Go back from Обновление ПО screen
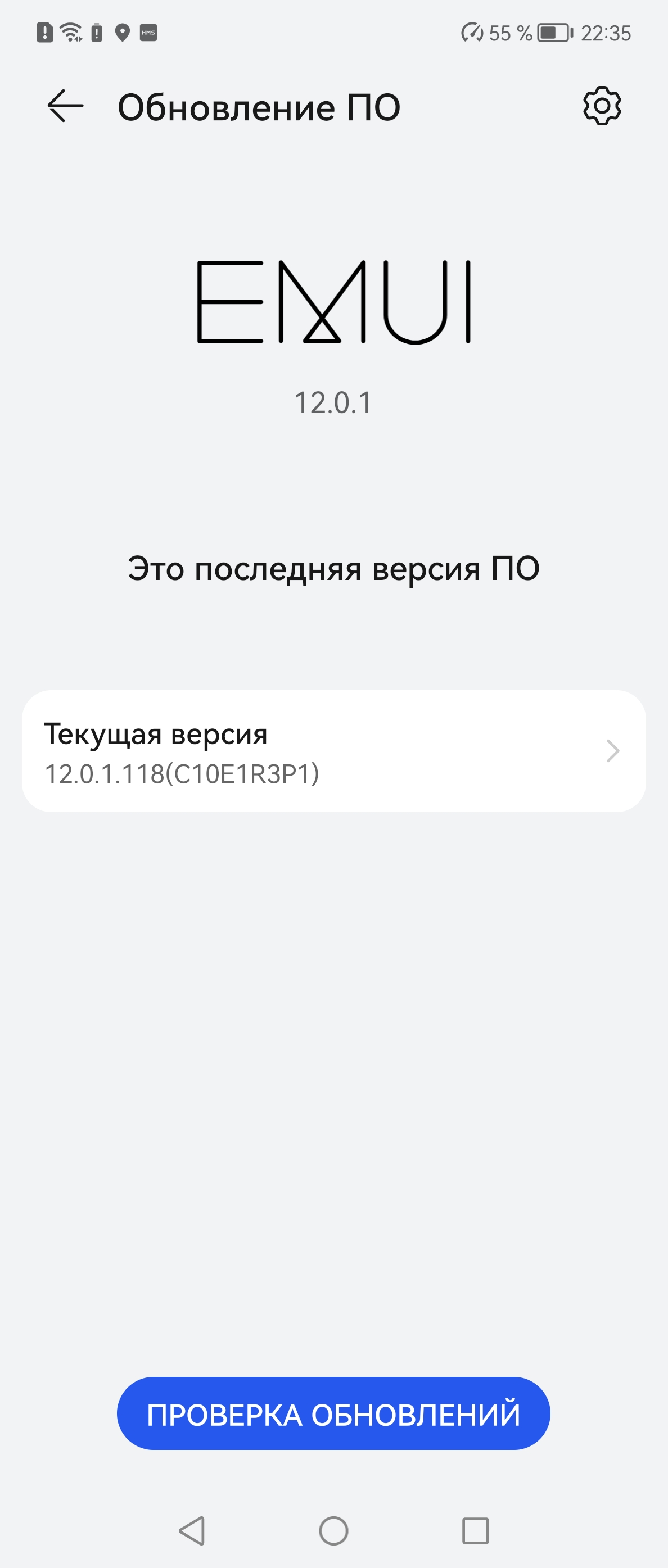Image resolution: width=668 pixels, height=1568 pixels. point(65,106)
